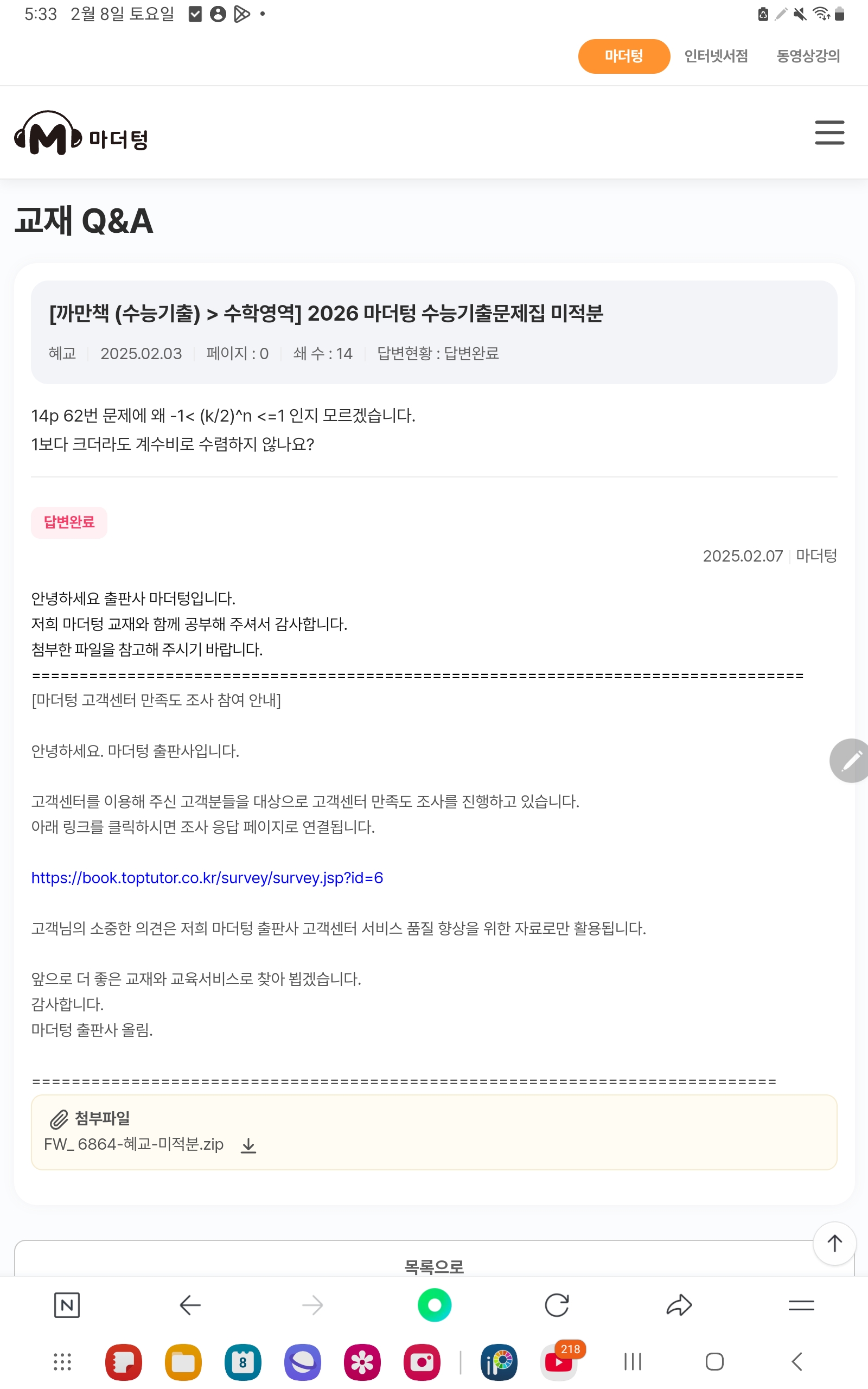Share this page
The image size is (868, 1389).
679,1305
